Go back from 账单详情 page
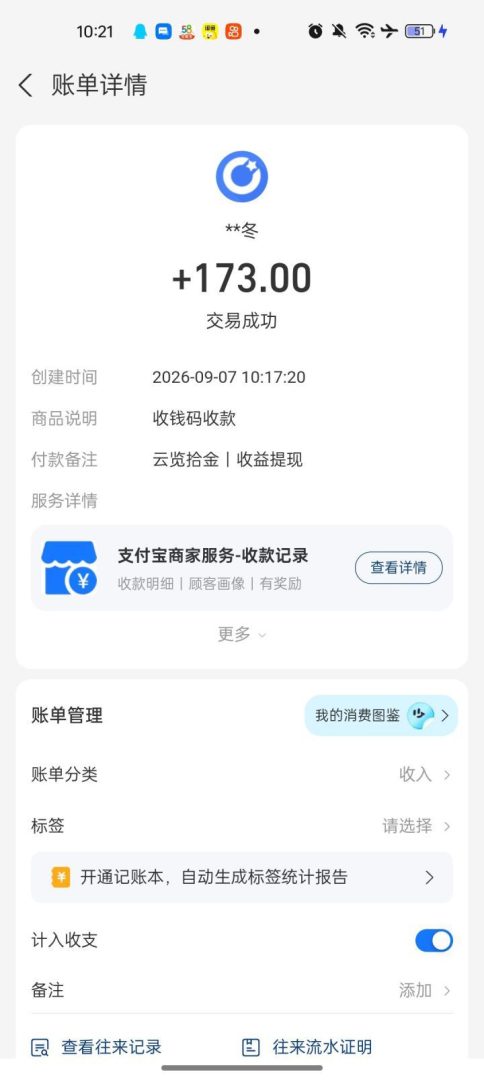484x1080 pixels. click(x=25, y=85)
